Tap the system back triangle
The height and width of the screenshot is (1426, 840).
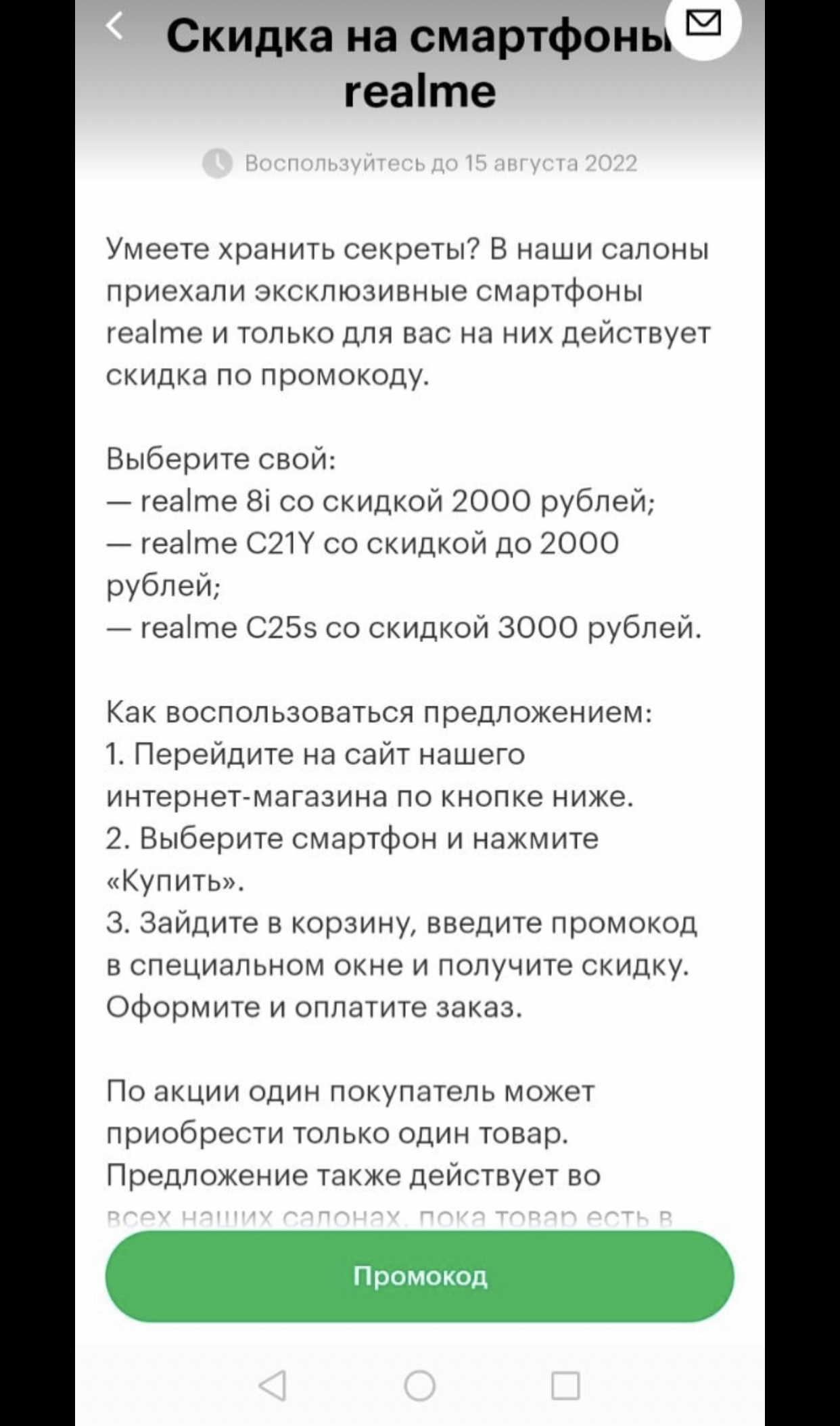(273, 1385)
